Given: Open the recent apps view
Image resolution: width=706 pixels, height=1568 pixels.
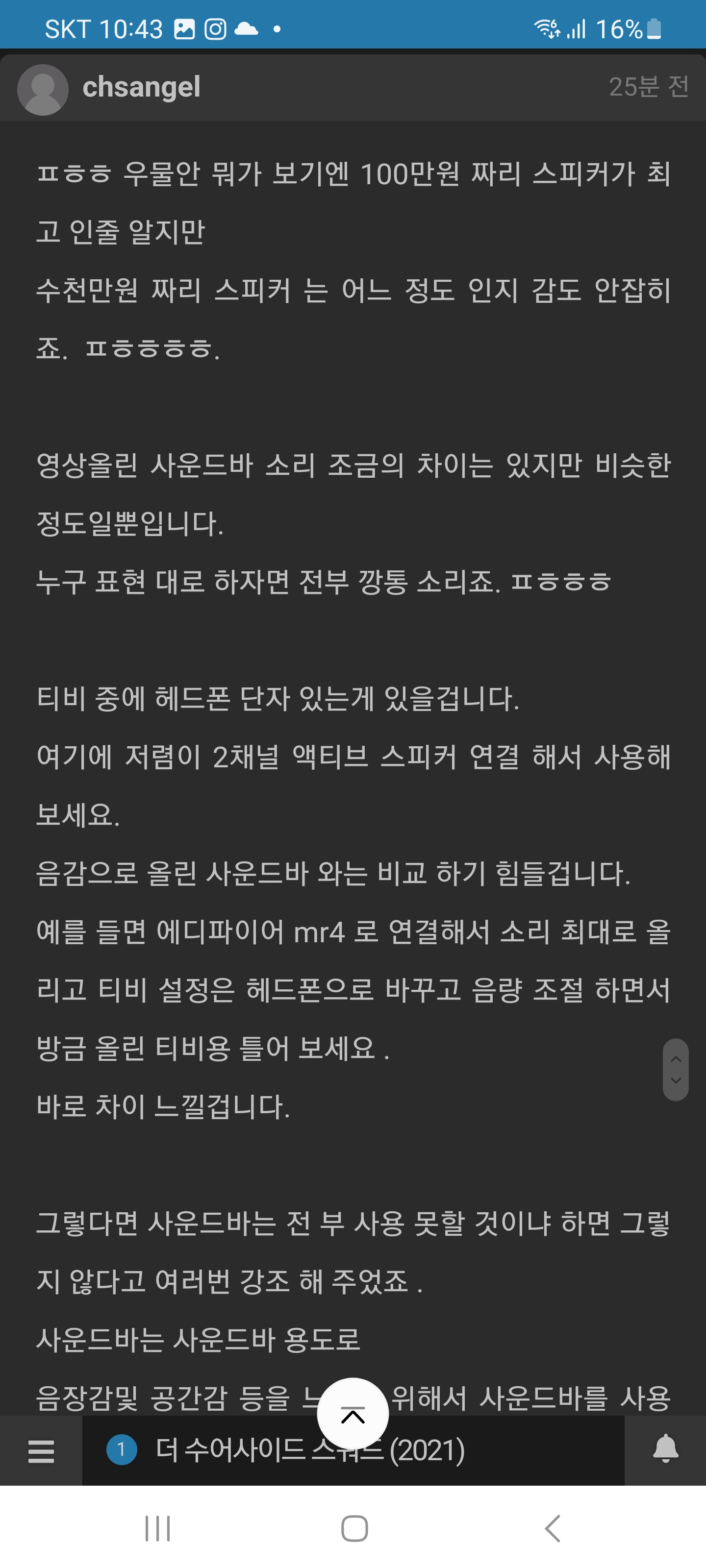Looking at the screenshot, I should (x=157, y=1528).
